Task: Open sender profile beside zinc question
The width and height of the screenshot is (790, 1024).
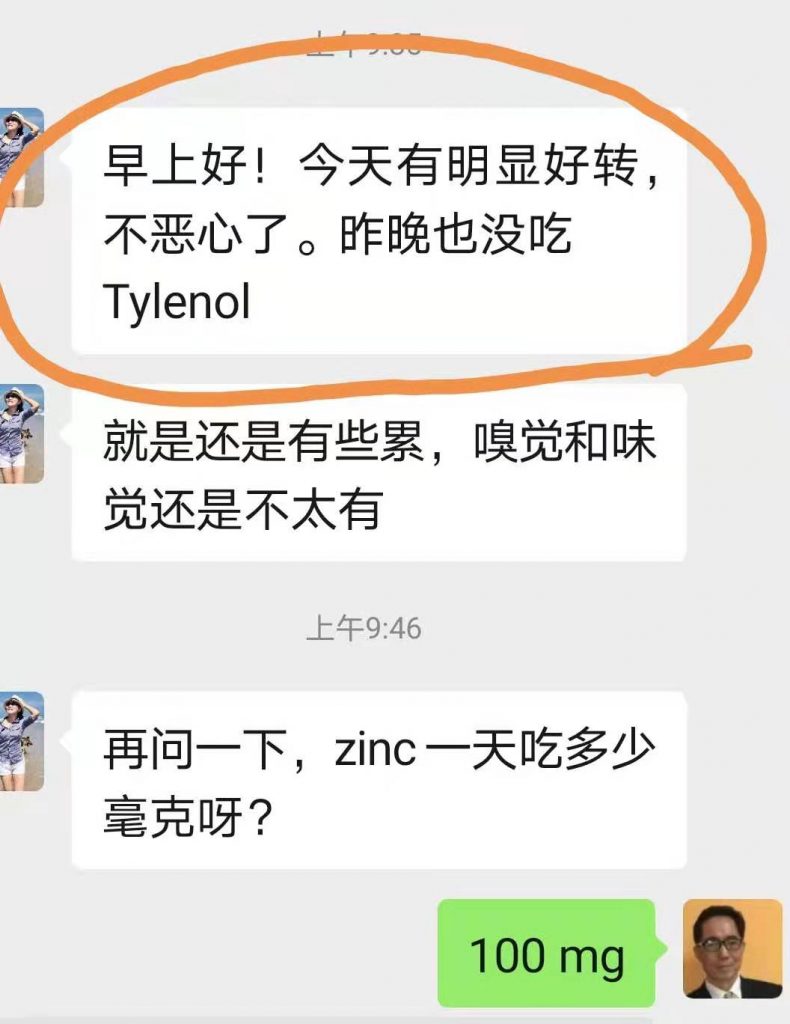Action: coord(20,741)
